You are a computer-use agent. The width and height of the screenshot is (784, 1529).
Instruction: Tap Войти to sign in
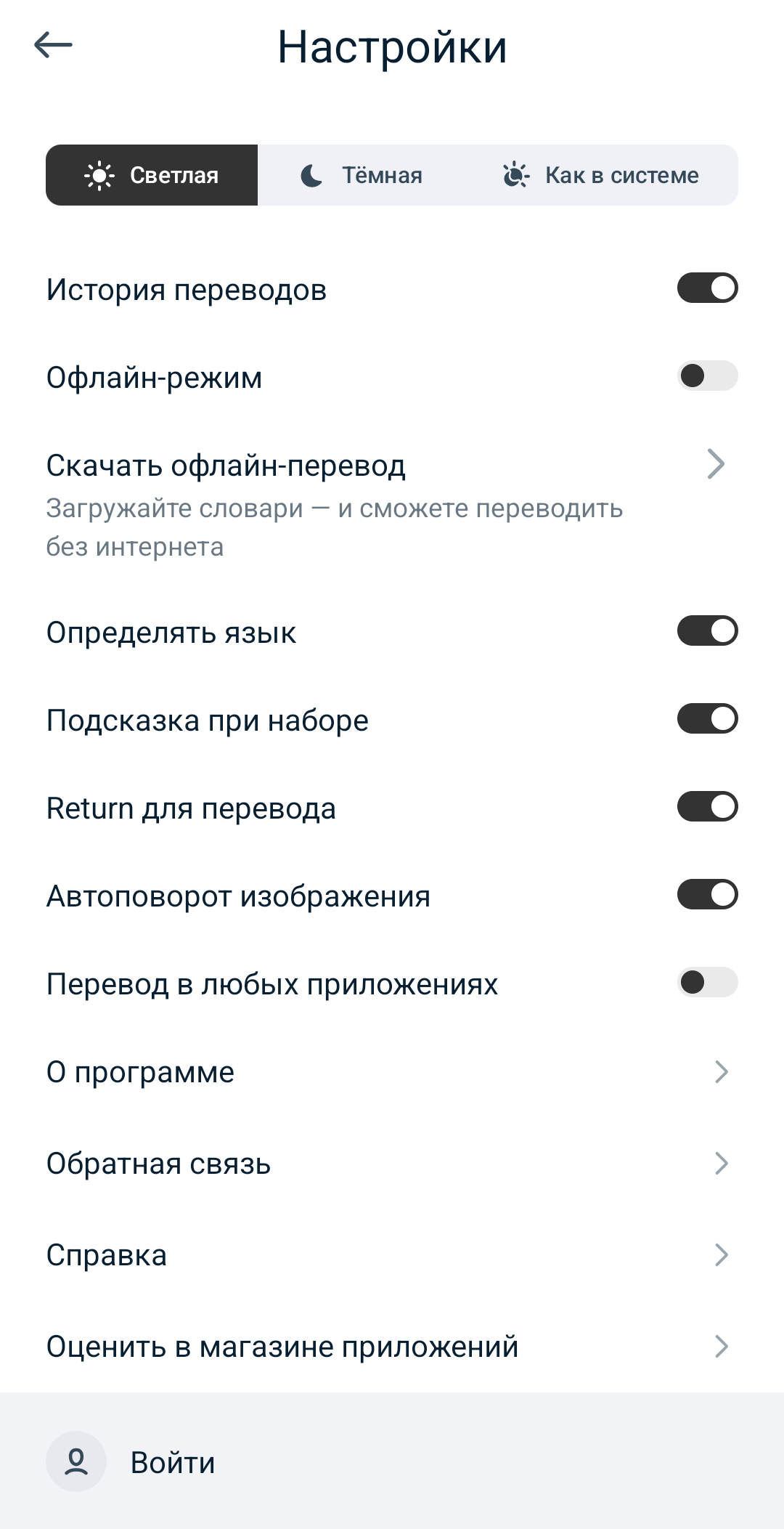click(x=172, y=1462)
